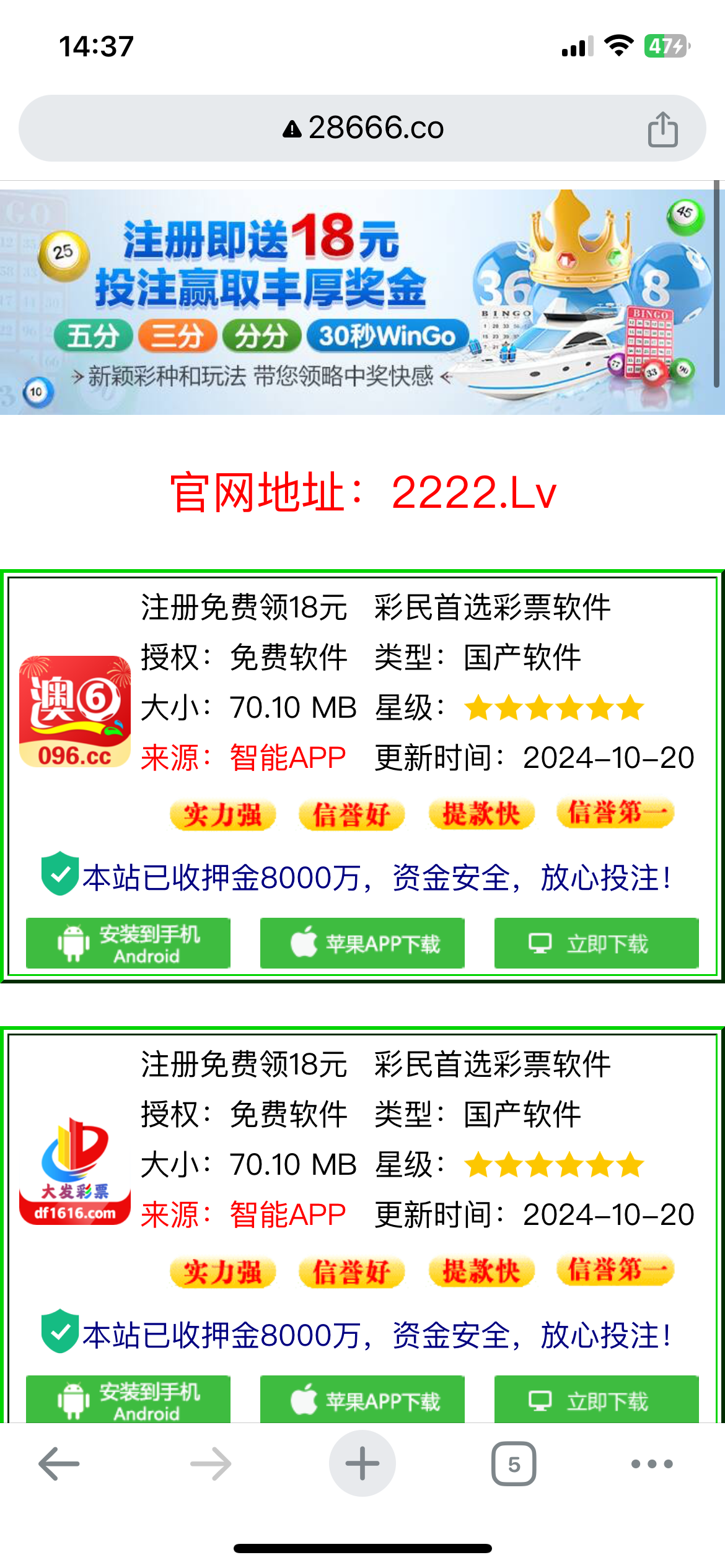View the 5 open tabs
Screen dimensions: 725x1568
[x=514, y=1464]
